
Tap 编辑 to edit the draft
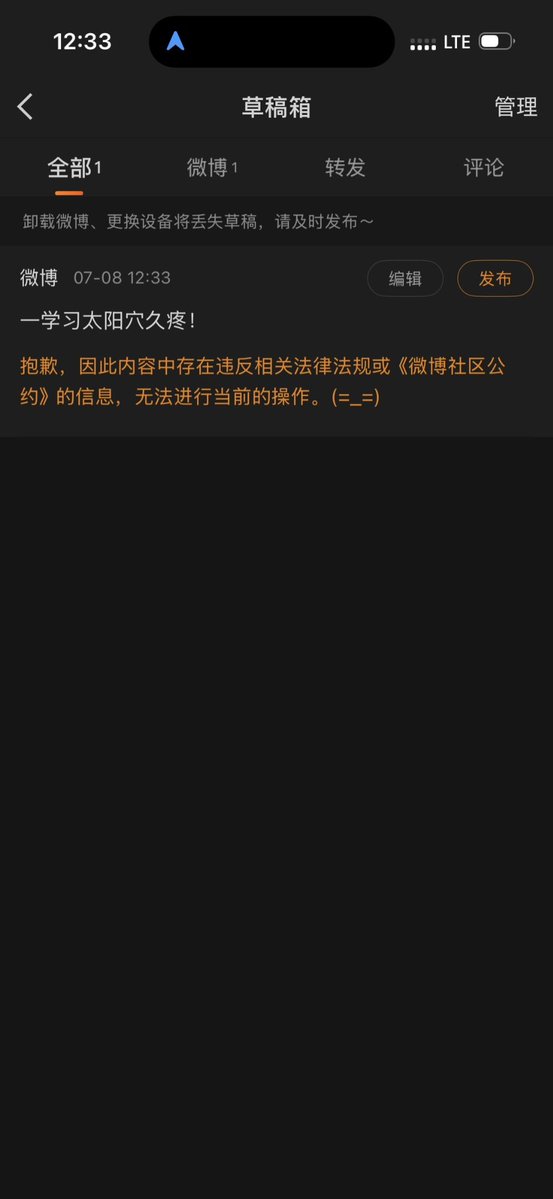click(x=405, y=278)
